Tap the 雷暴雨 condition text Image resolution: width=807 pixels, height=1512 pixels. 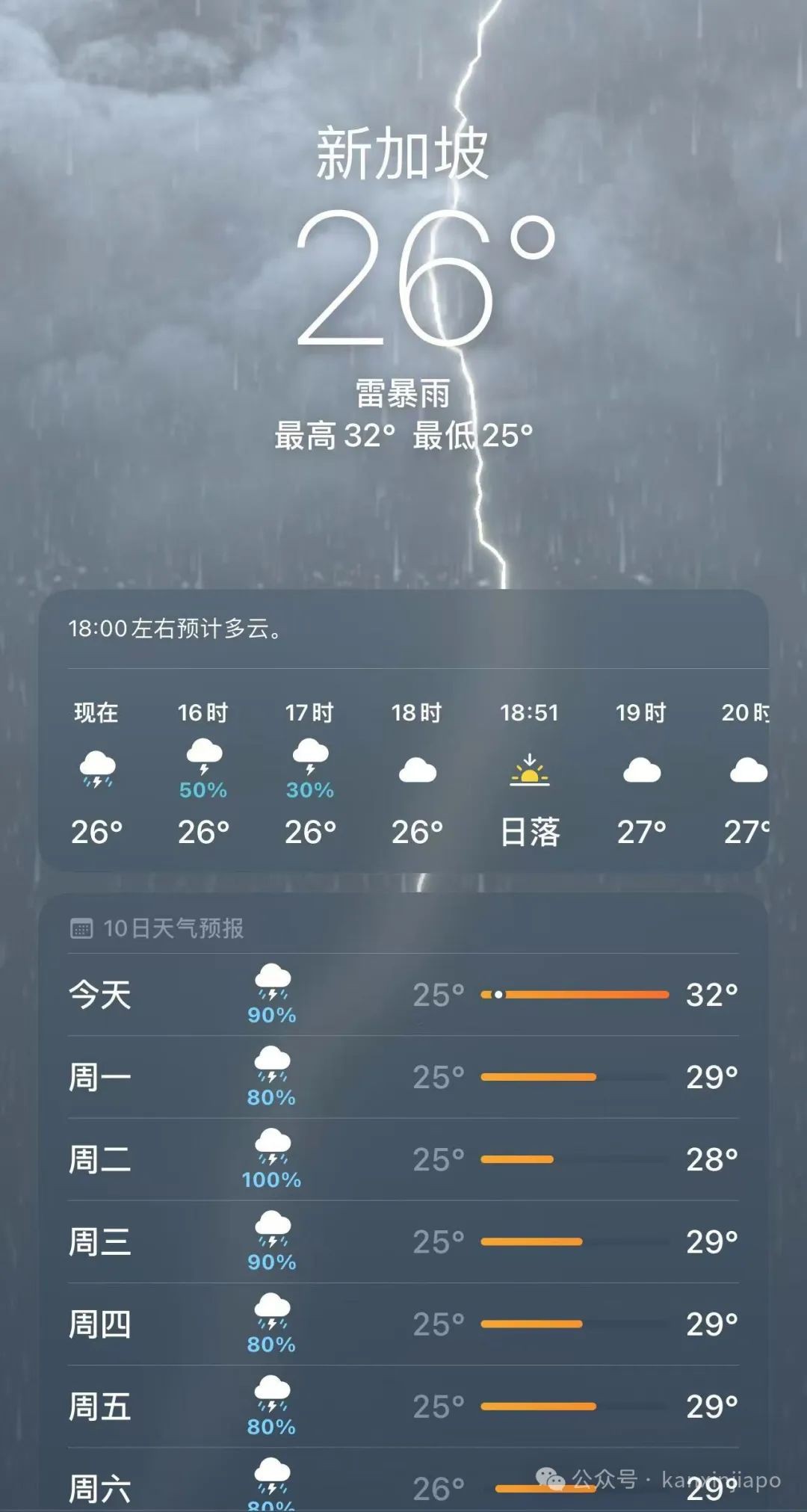point(403,398)
